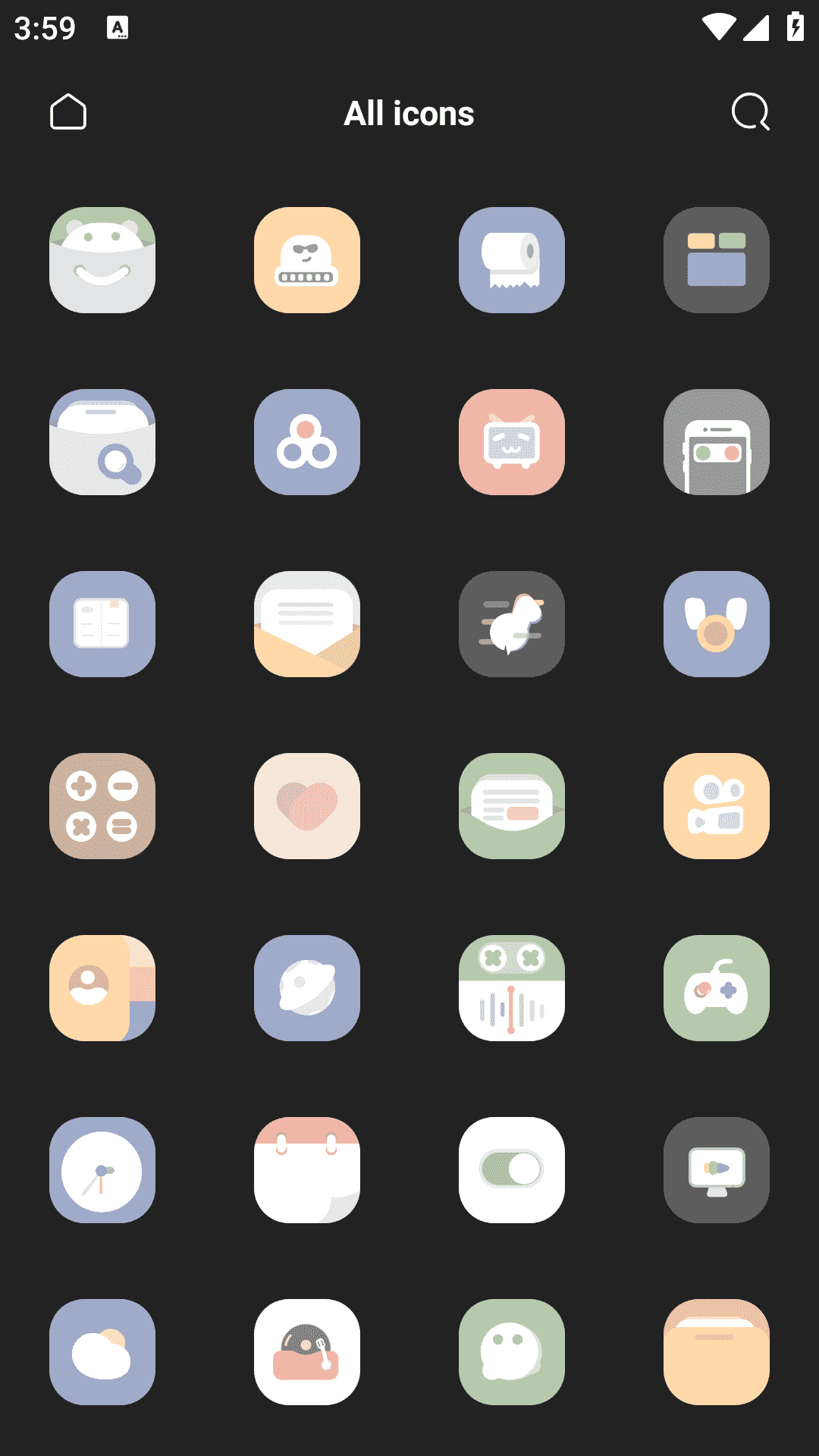
Task: Tap the green game controller icon
Action: pos(717,988)
